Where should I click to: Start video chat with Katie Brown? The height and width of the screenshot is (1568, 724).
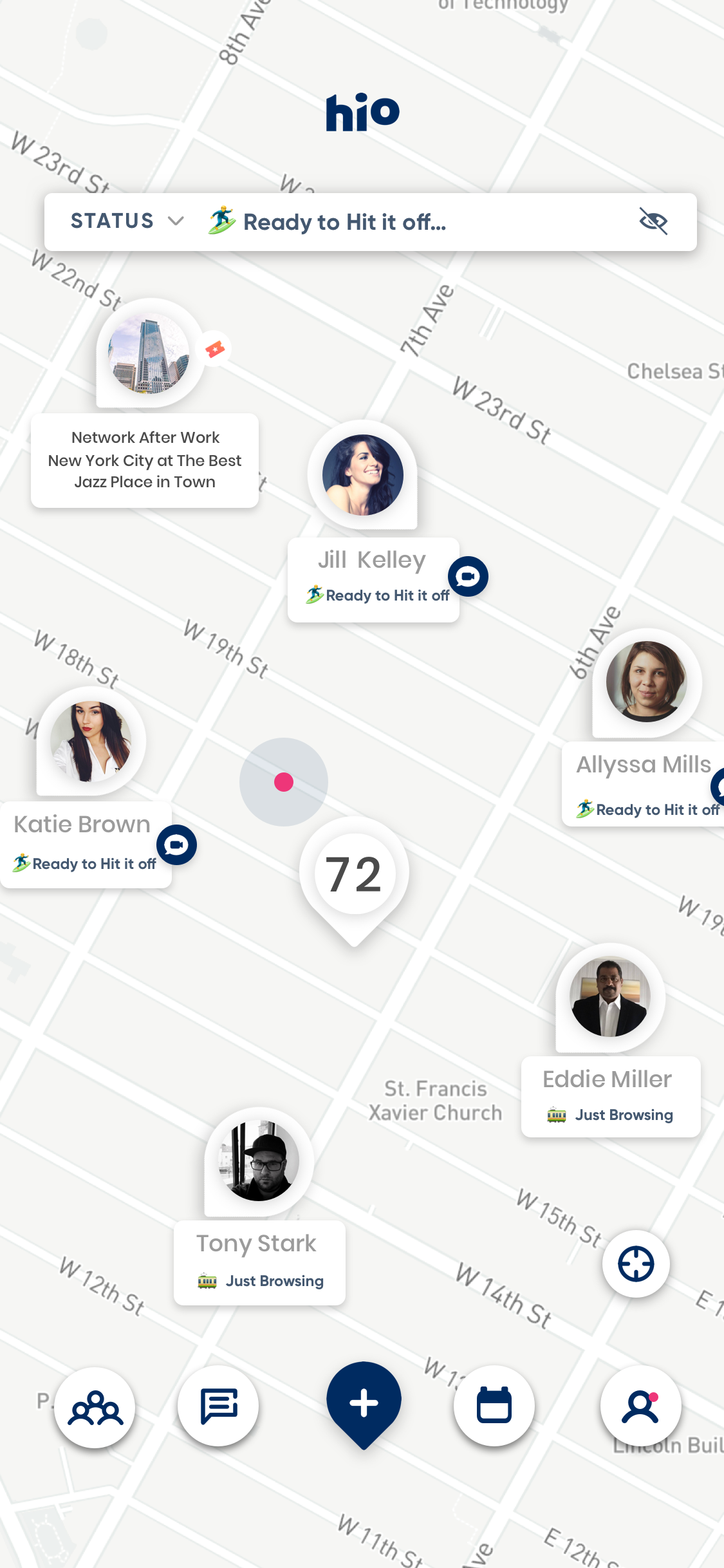pos(177,845)
